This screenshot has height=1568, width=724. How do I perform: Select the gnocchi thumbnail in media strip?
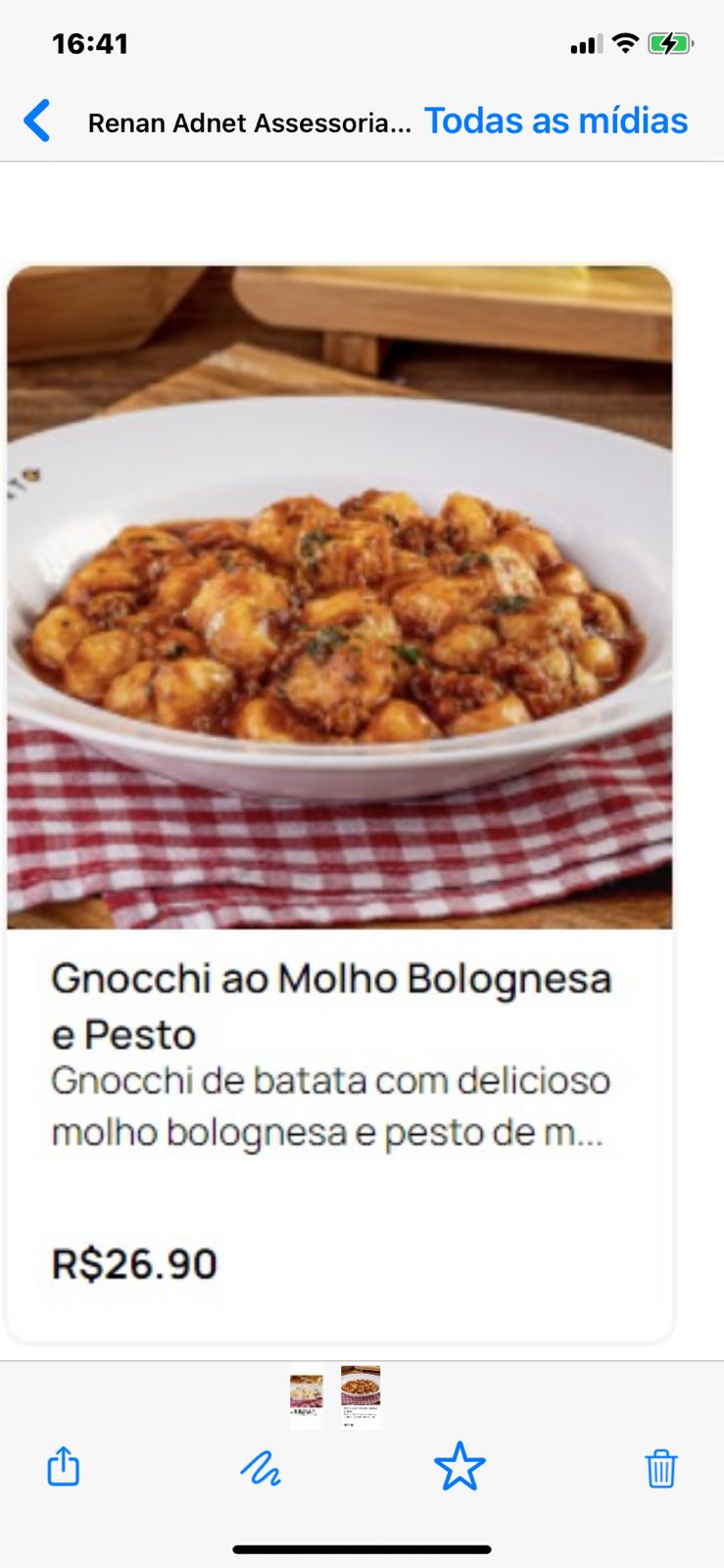pyautogui.click(x=361, y=1396)
